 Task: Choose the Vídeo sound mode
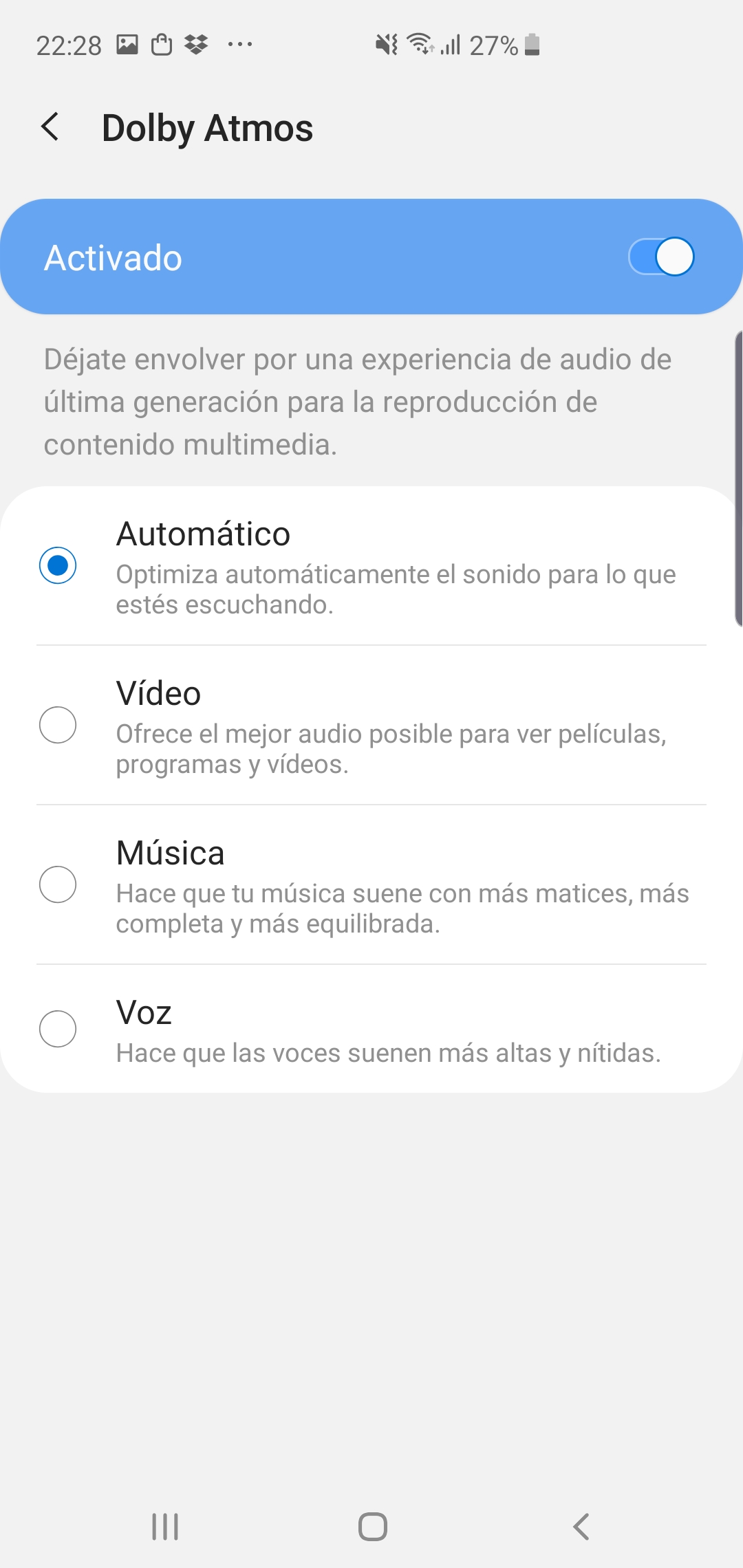[x=371, y=726]
